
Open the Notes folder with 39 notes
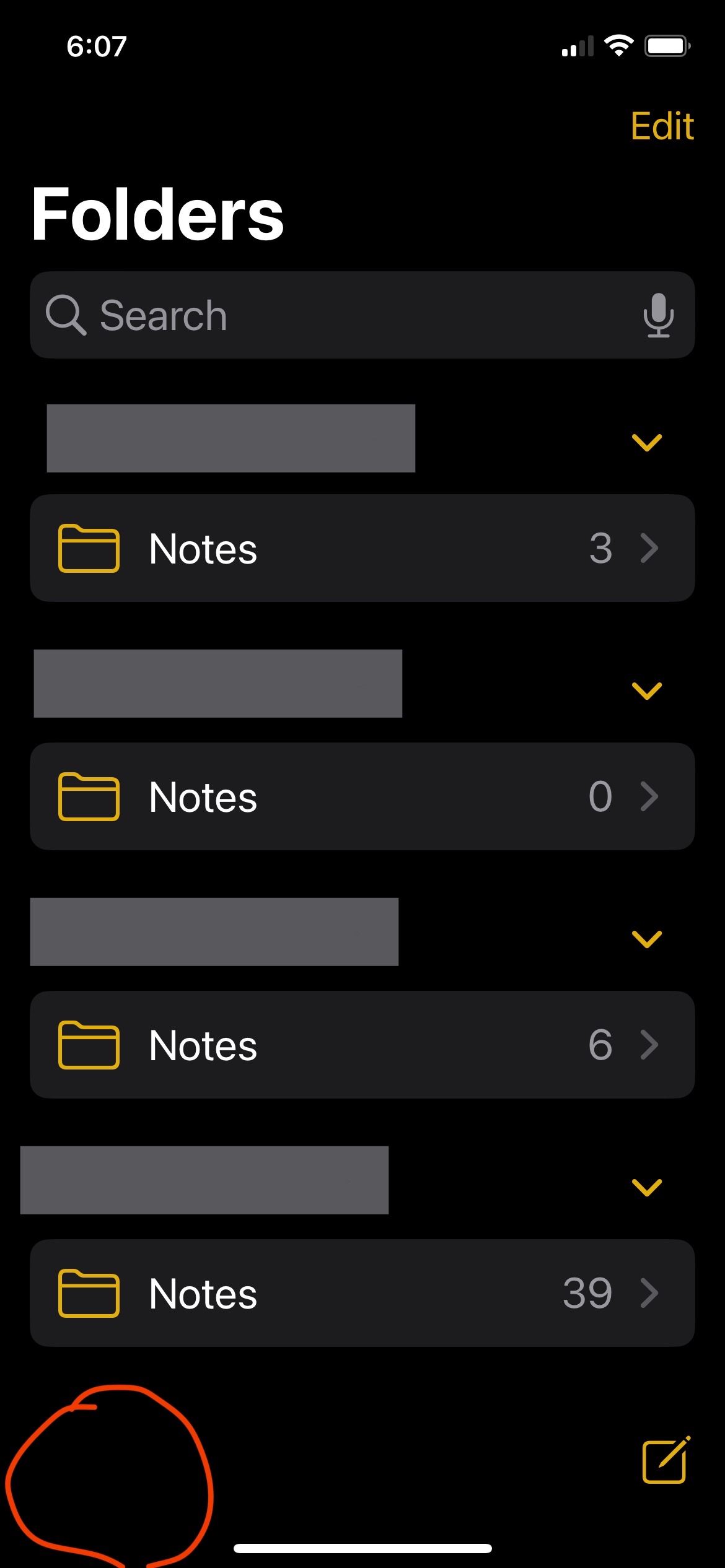tap(362, 1293)
